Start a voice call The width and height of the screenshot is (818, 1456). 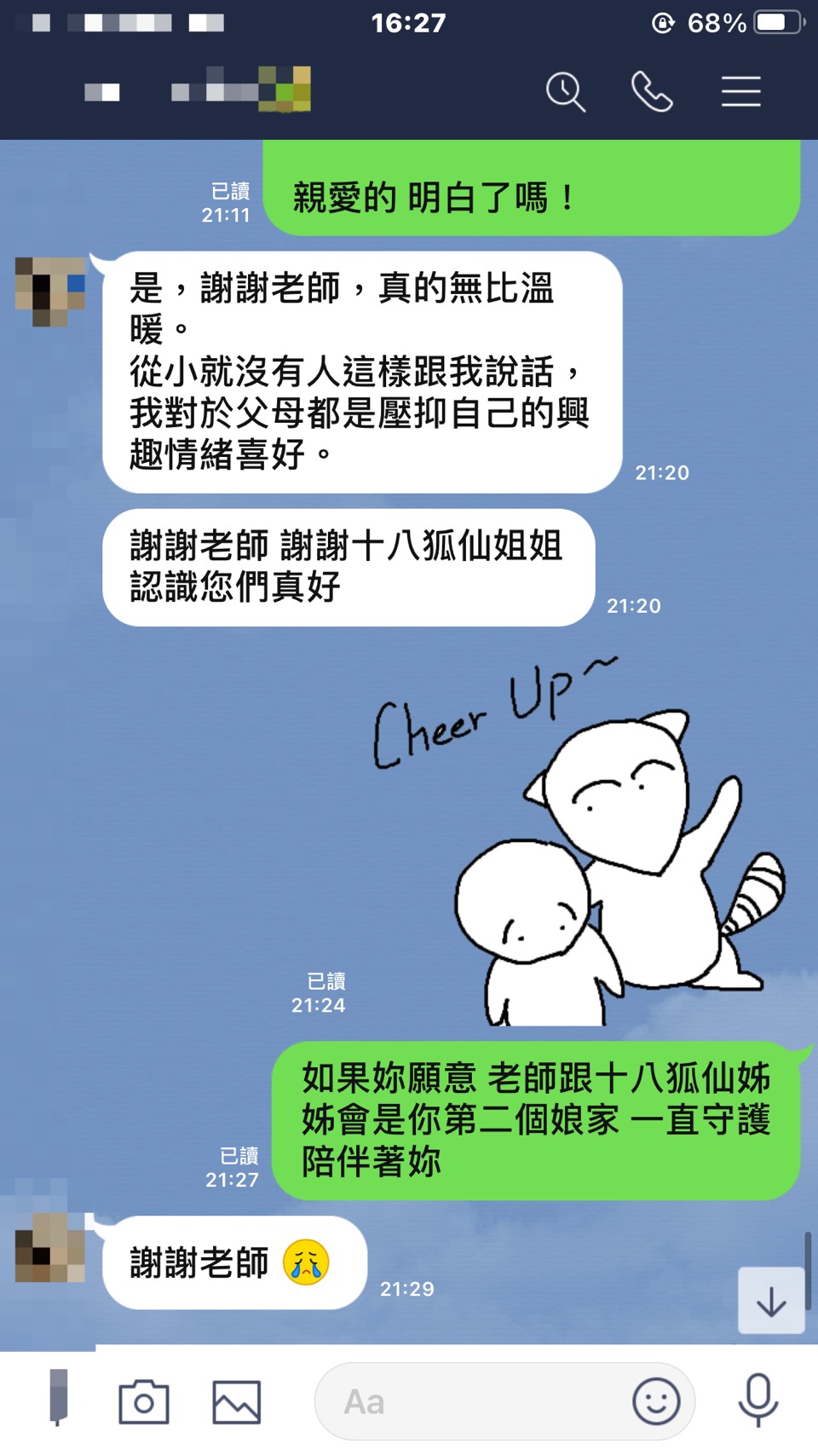click(x=652, y=91)
